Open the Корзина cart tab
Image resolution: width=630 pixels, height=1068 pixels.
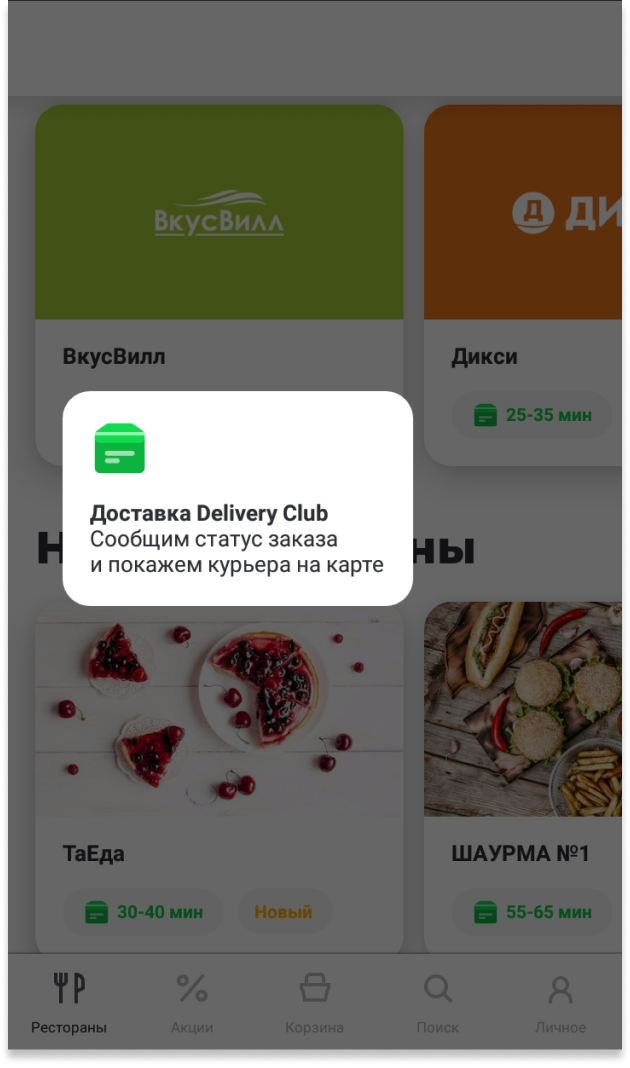coord(315,1003)
